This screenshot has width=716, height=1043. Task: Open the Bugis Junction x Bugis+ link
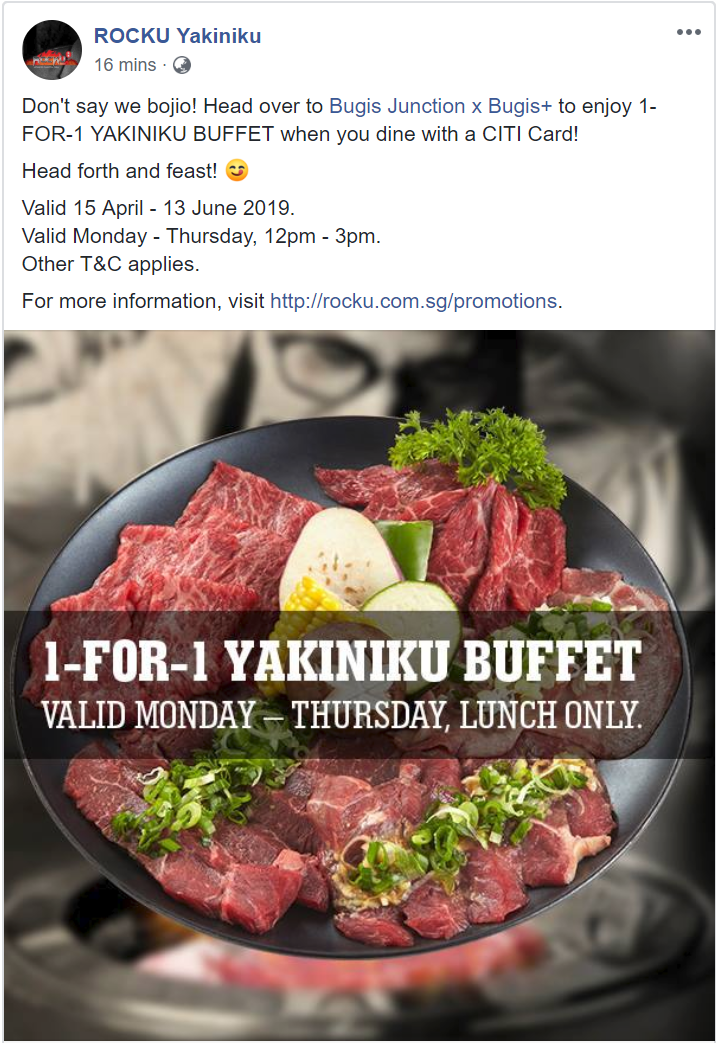click(441, 106)
